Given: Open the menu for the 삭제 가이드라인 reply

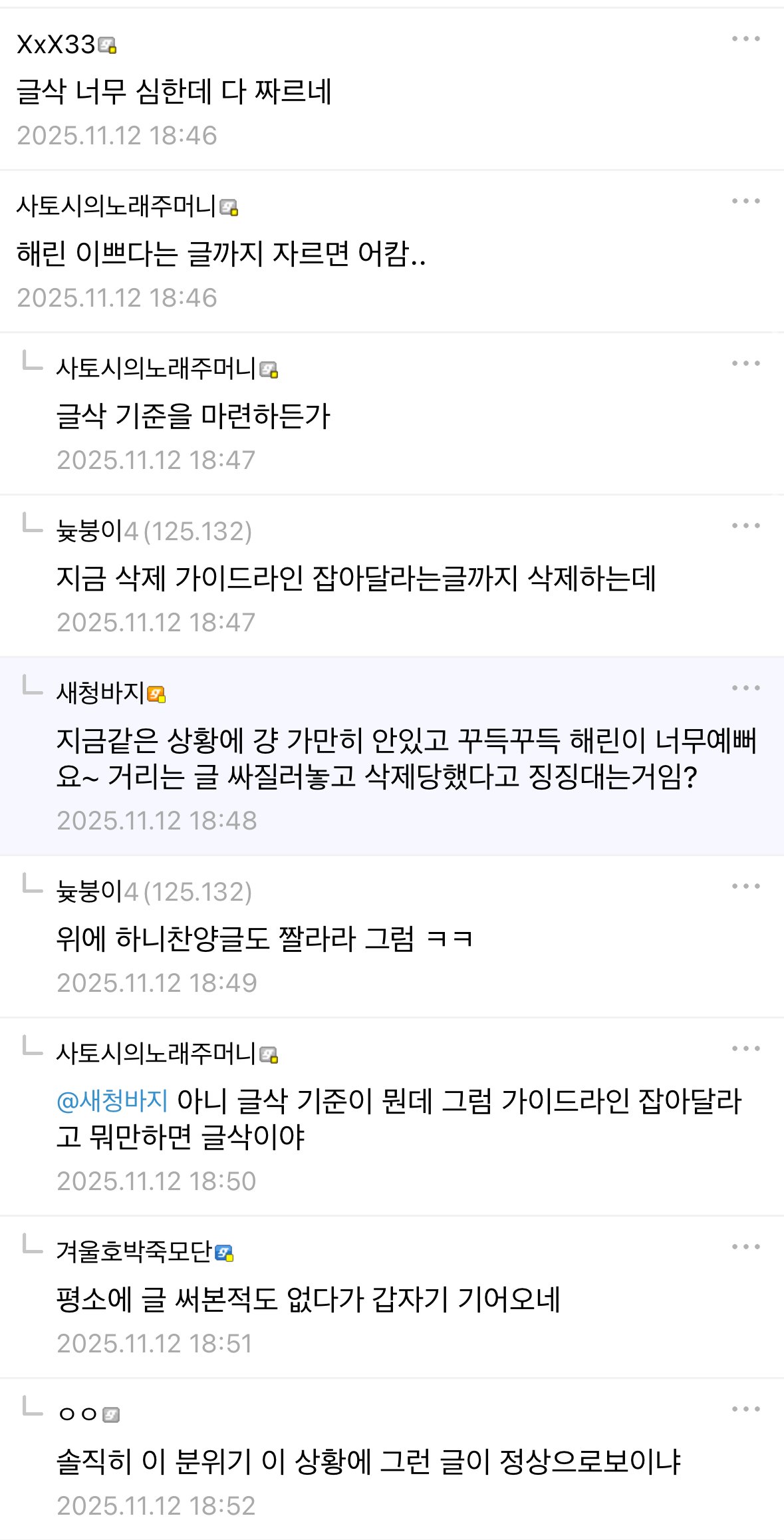Looking at the screenshot, I should point(745,526).
